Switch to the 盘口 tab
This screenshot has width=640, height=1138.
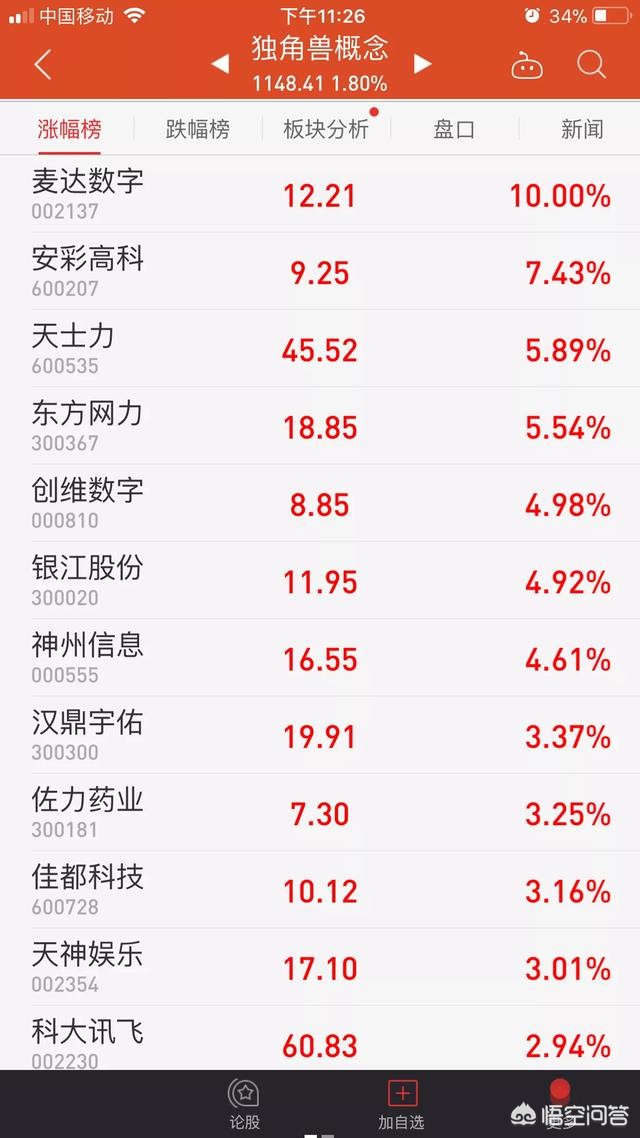[x=454, y=130]
